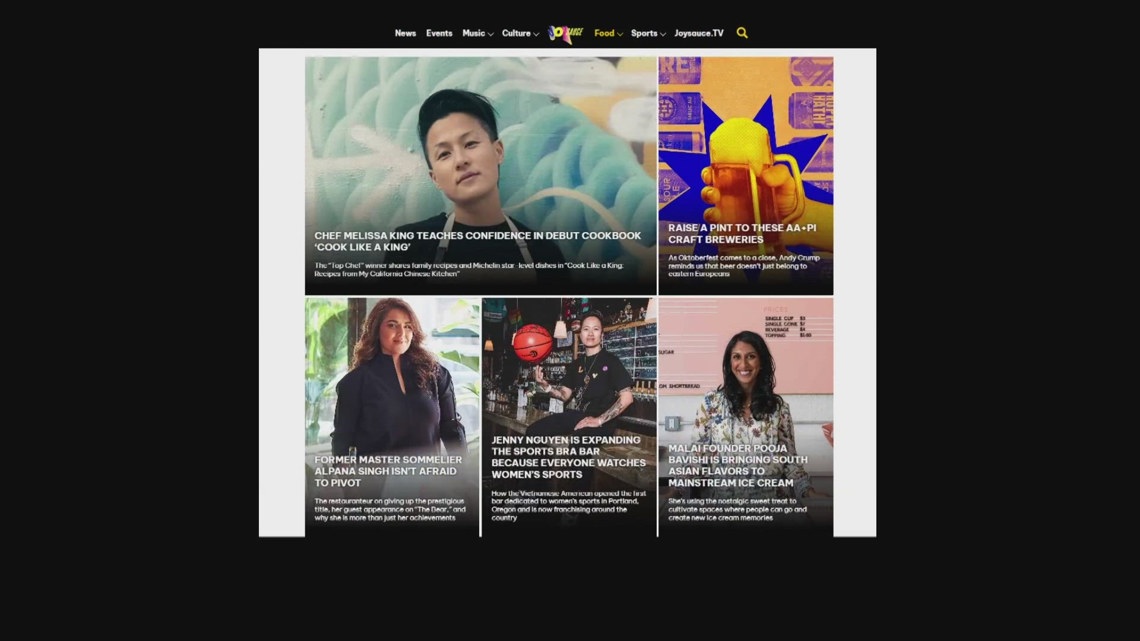The image size is (1140, 641).
Task: Expand the Culture dropdown menu
Action: click(520, 33)
